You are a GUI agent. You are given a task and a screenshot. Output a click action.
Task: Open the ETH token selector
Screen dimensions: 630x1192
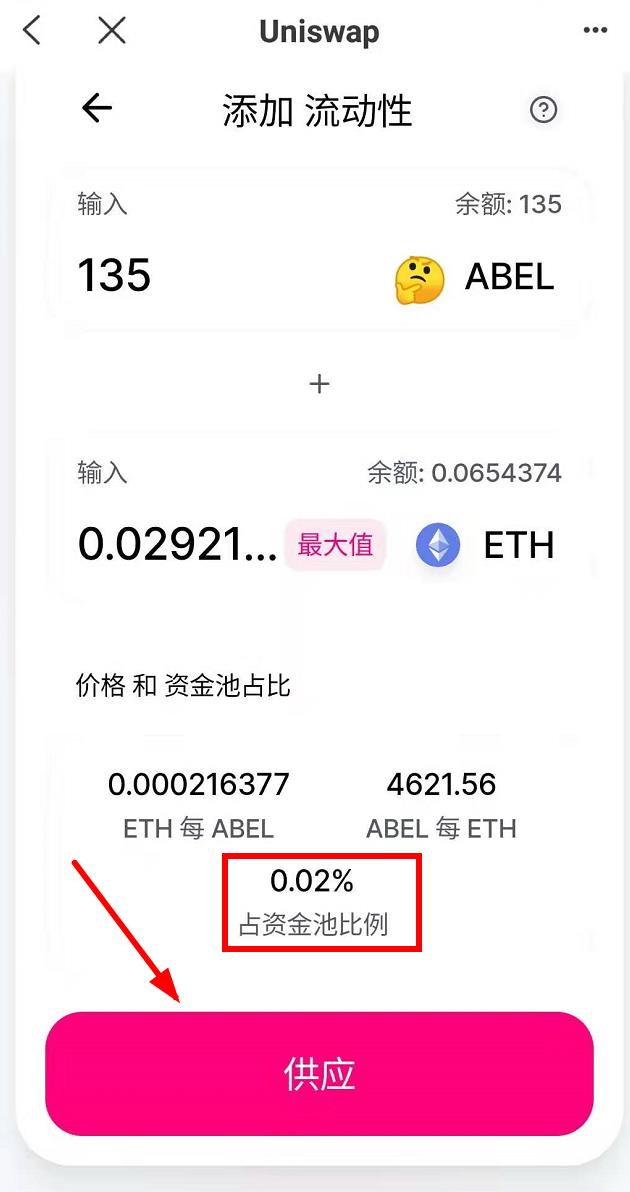pyautogui.click(x=485, y=546)
